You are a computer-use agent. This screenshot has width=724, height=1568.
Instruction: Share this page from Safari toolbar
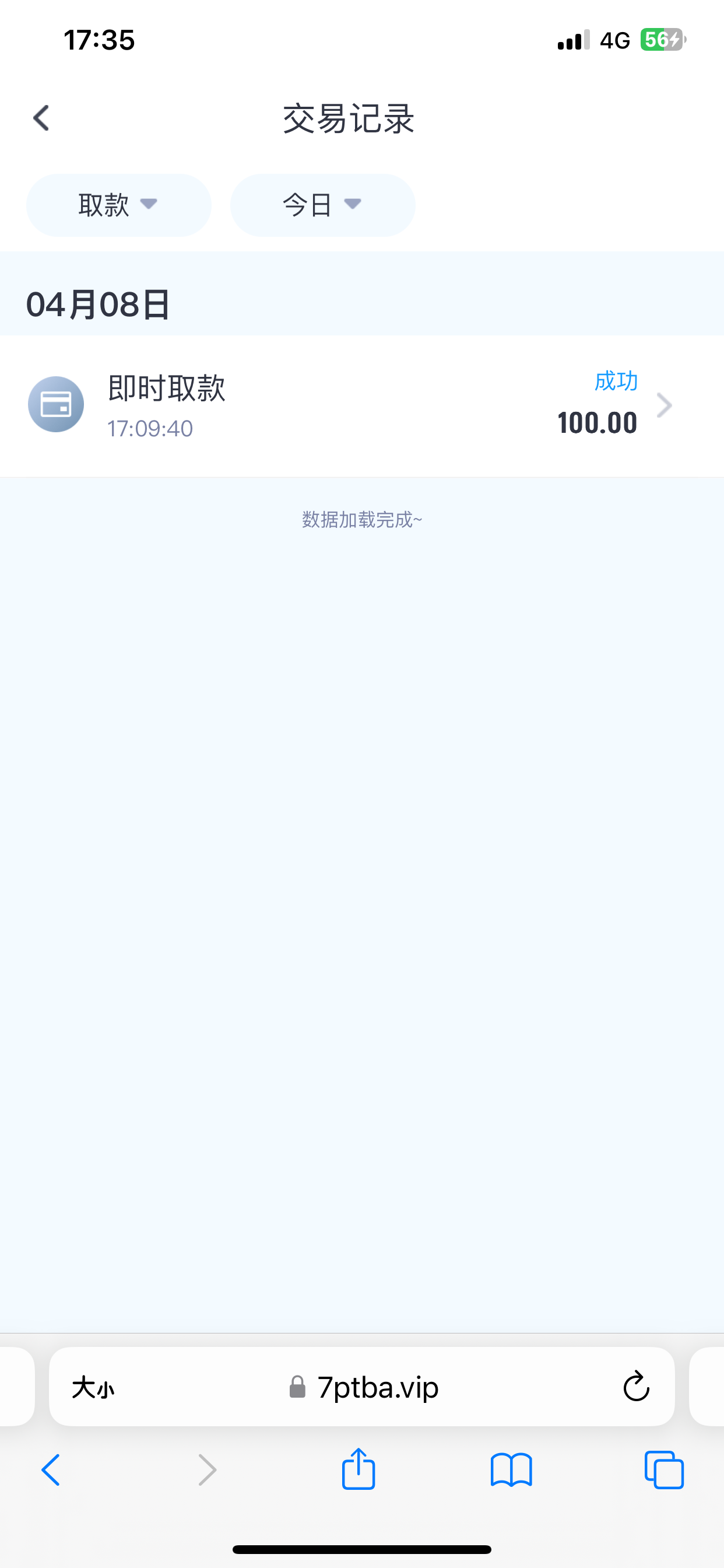(x=359, y=1469)
